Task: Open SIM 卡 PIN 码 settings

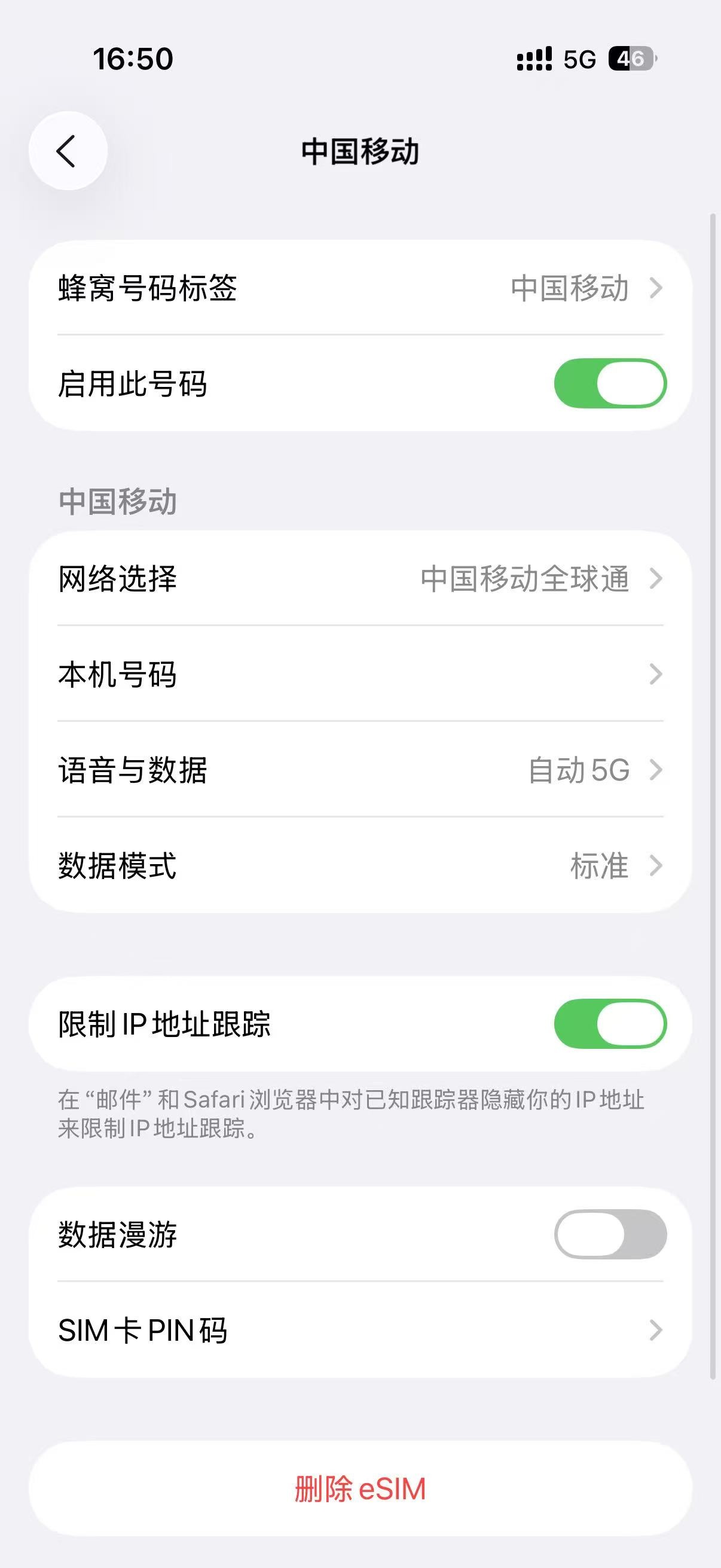Action: (x=359, y=1331)
